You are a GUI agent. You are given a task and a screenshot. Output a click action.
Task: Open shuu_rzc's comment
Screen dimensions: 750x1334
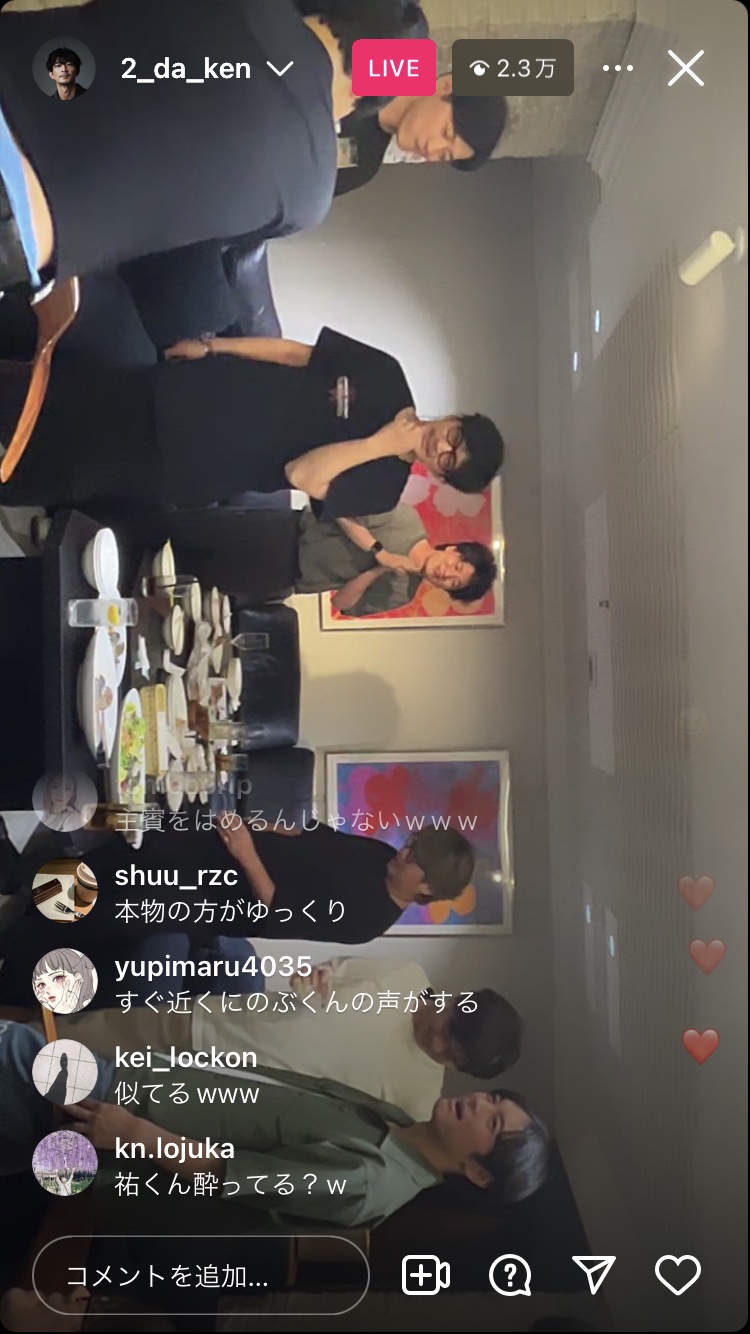click(x=230, y=893)
